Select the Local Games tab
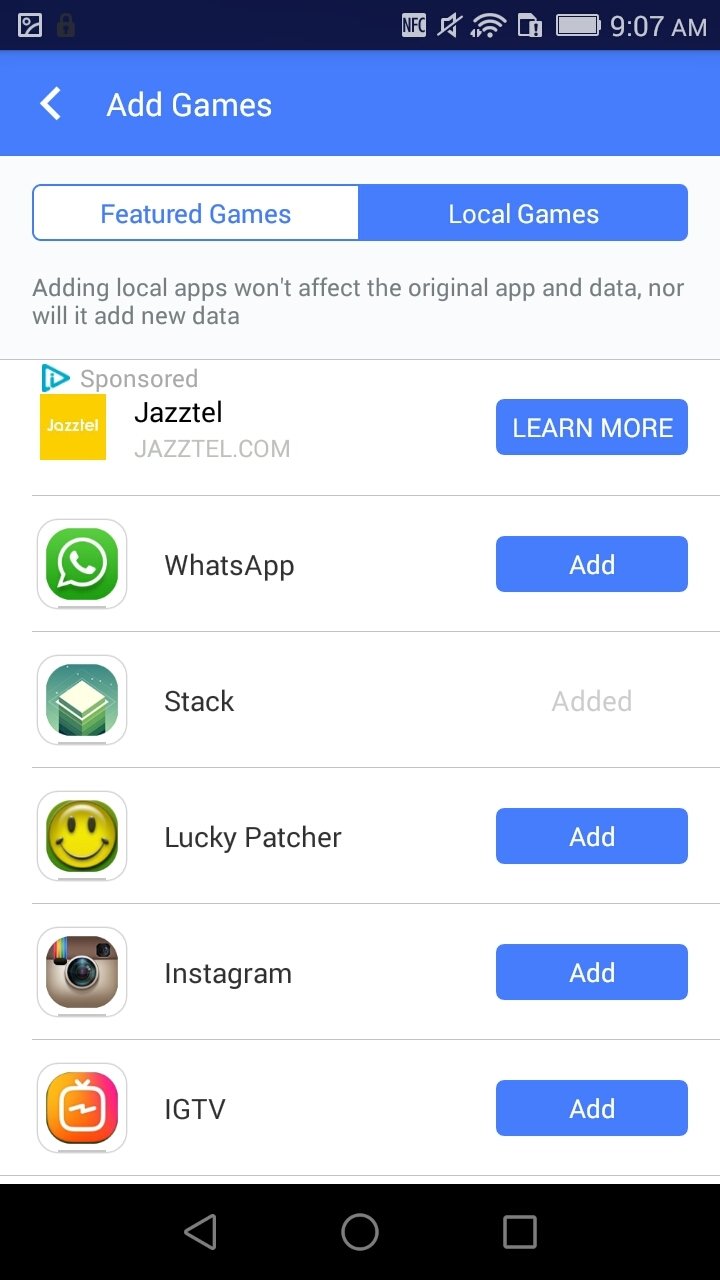 coord(523,213)
